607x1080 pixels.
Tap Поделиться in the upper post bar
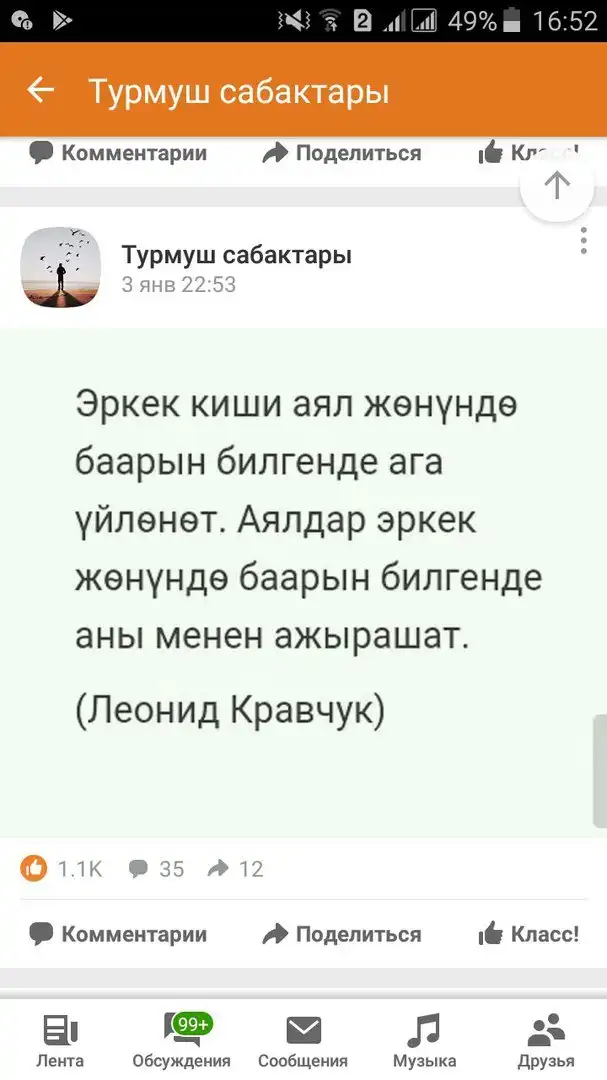(x=342, y=153)
